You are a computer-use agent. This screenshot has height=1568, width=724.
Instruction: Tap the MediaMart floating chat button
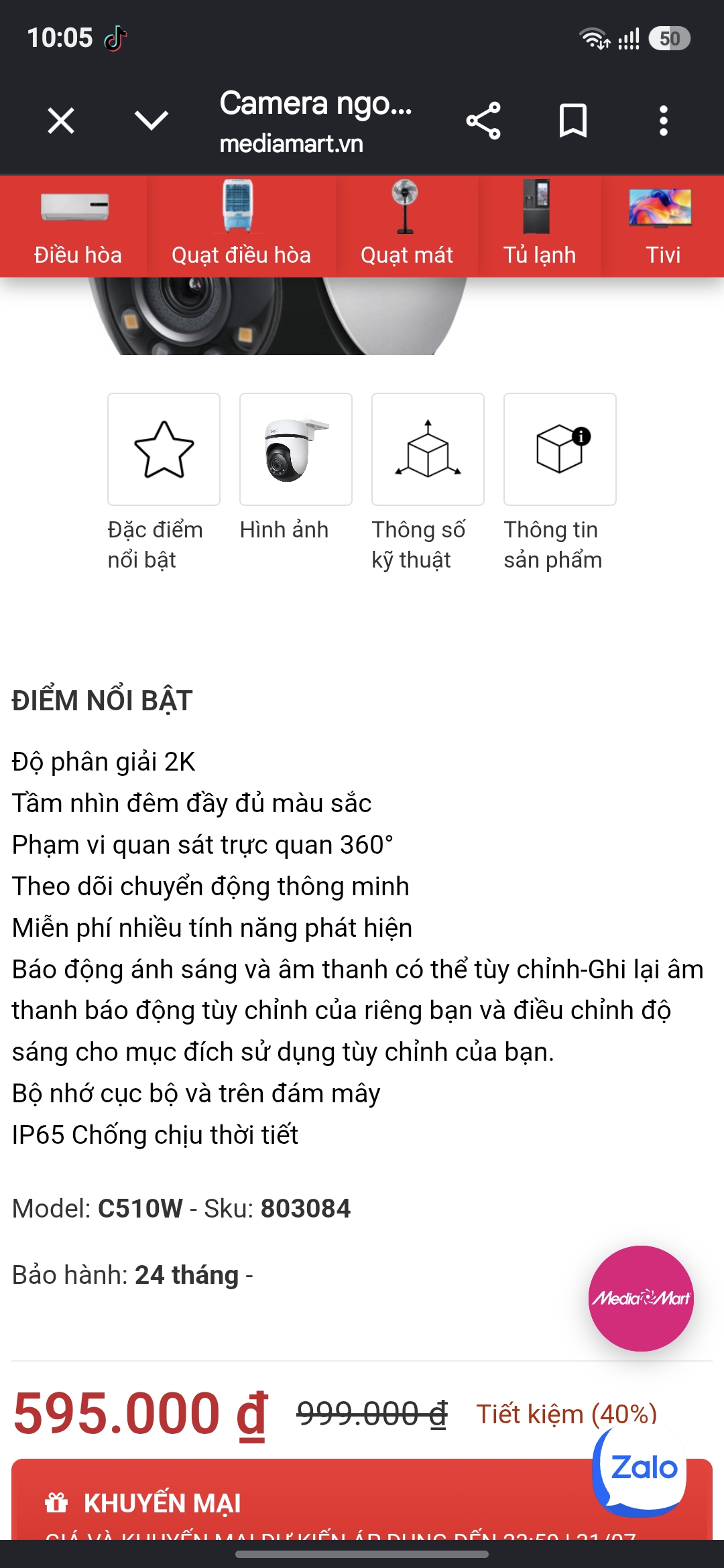[x=641, y=1299]
